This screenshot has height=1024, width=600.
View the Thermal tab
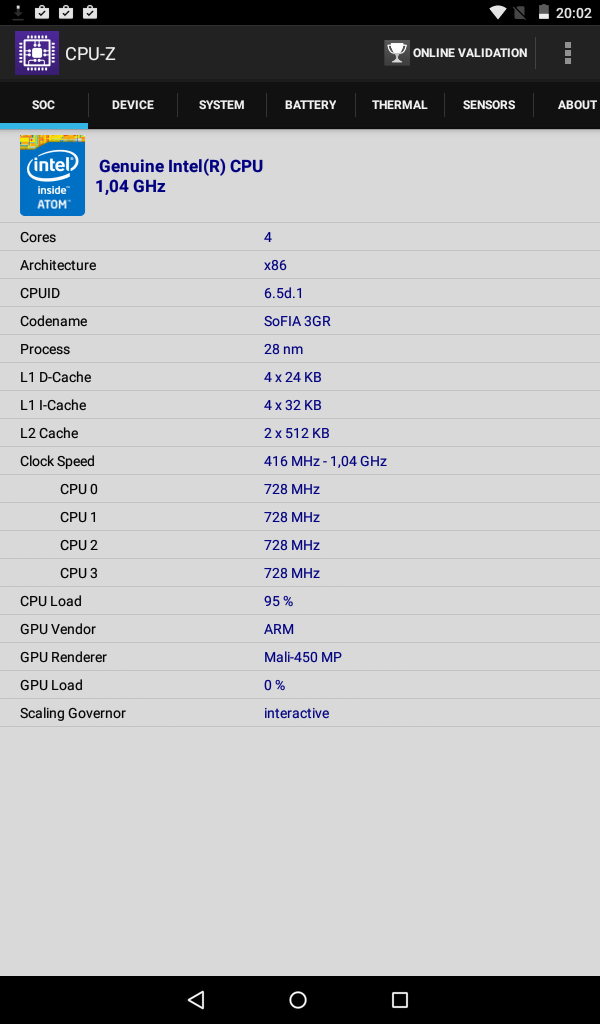pyautogui.click(x=400, y=104)
